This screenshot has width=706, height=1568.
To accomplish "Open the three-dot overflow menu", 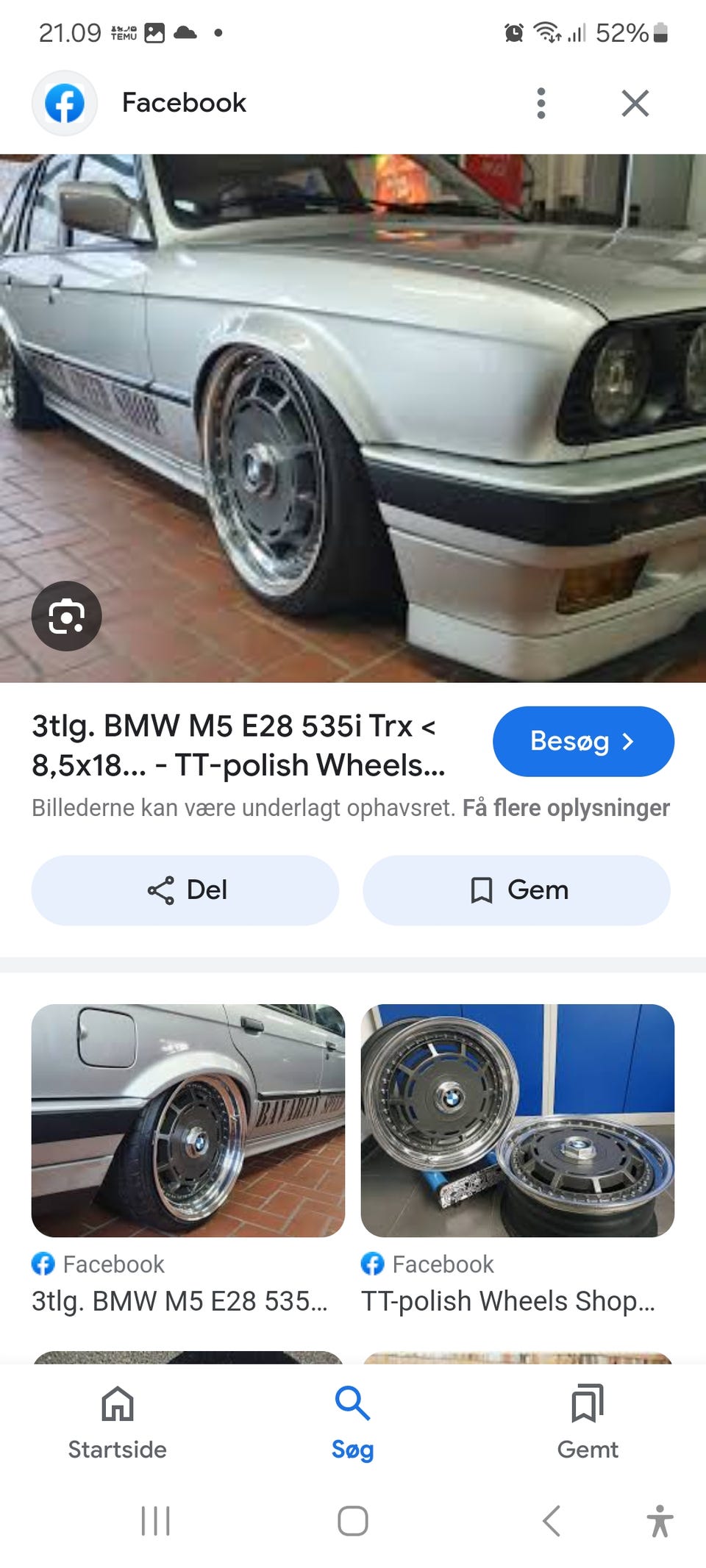I will [x=541, y=103].
